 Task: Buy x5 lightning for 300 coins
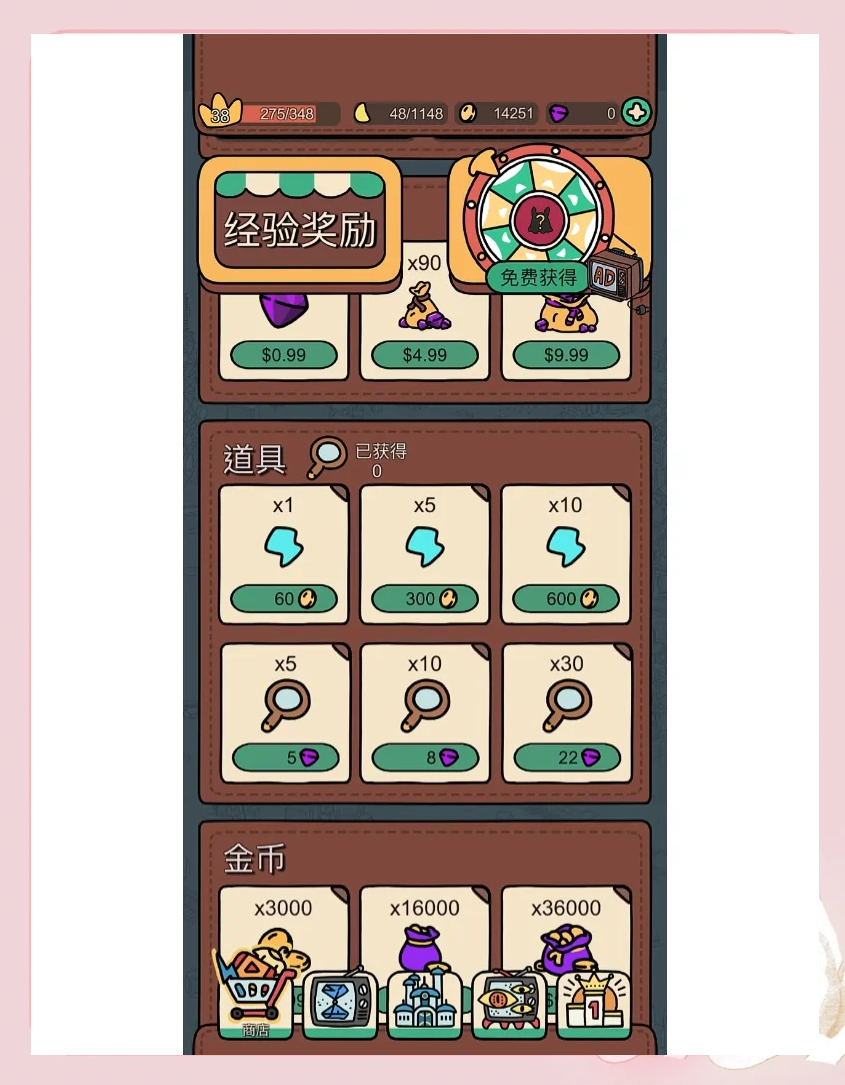[x=425, y=599]
